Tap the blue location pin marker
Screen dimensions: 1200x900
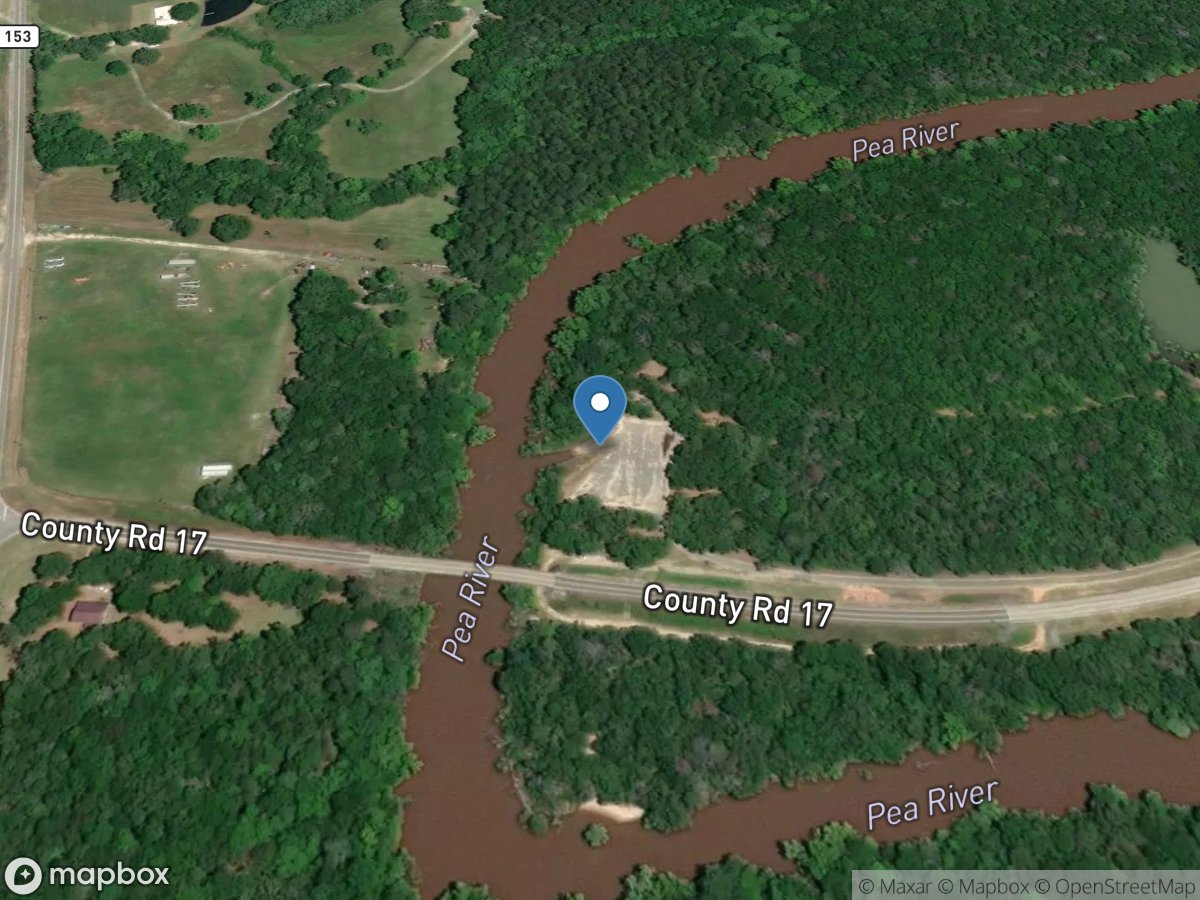tap(600, 406)
